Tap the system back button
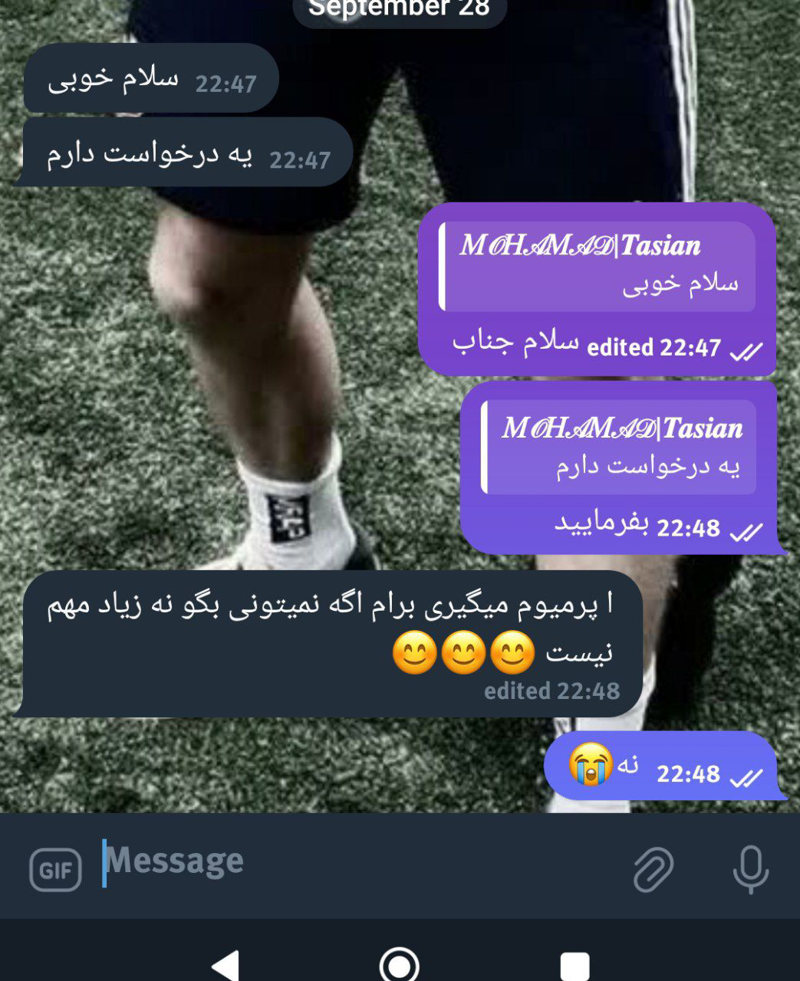This screenshot has width=800, height=981. click(x=226, y=966)
